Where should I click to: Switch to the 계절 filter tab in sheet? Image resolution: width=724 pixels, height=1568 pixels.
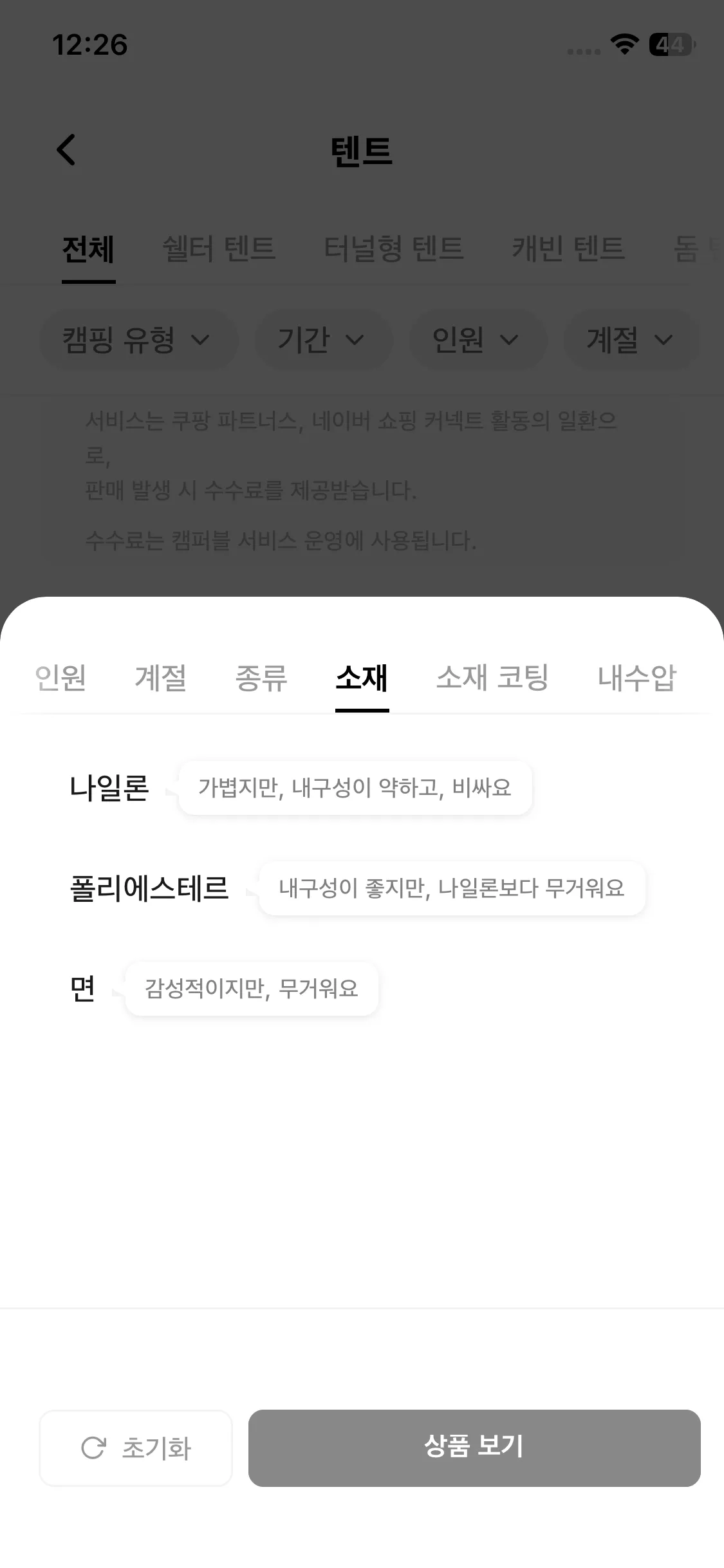(x=161, y=678)
